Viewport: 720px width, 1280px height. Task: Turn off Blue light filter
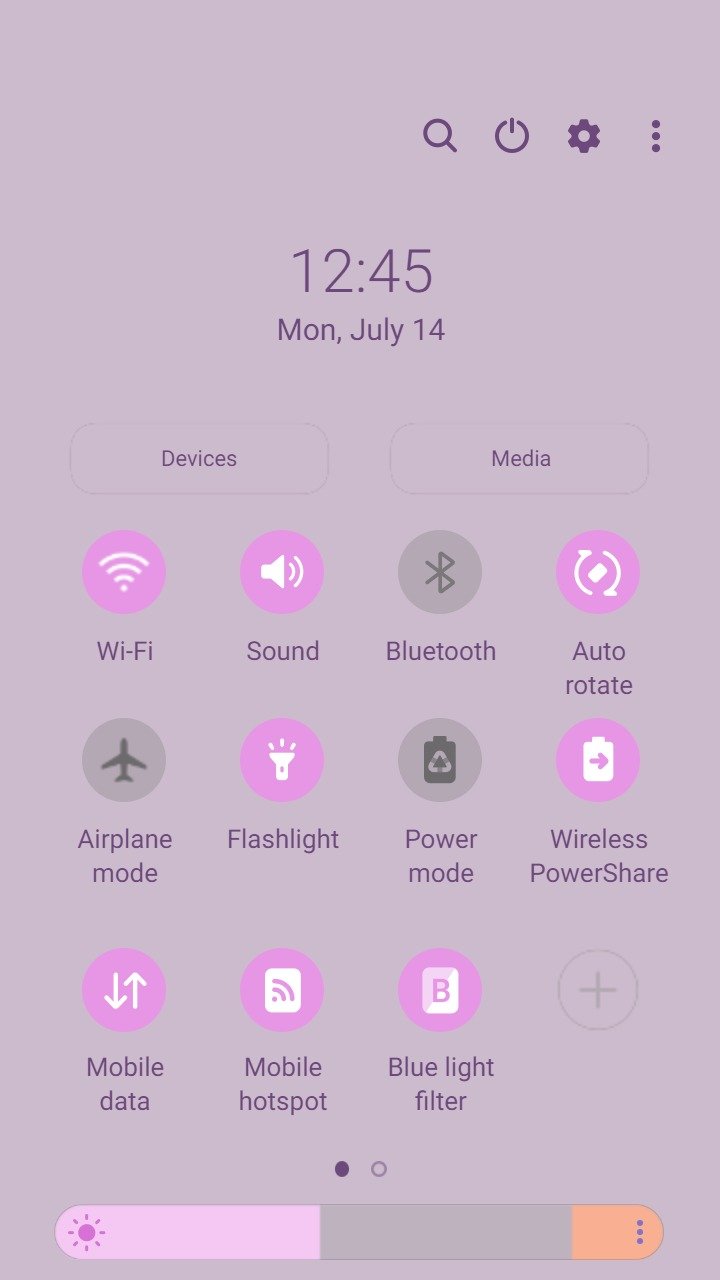click(x=440, y=990)
